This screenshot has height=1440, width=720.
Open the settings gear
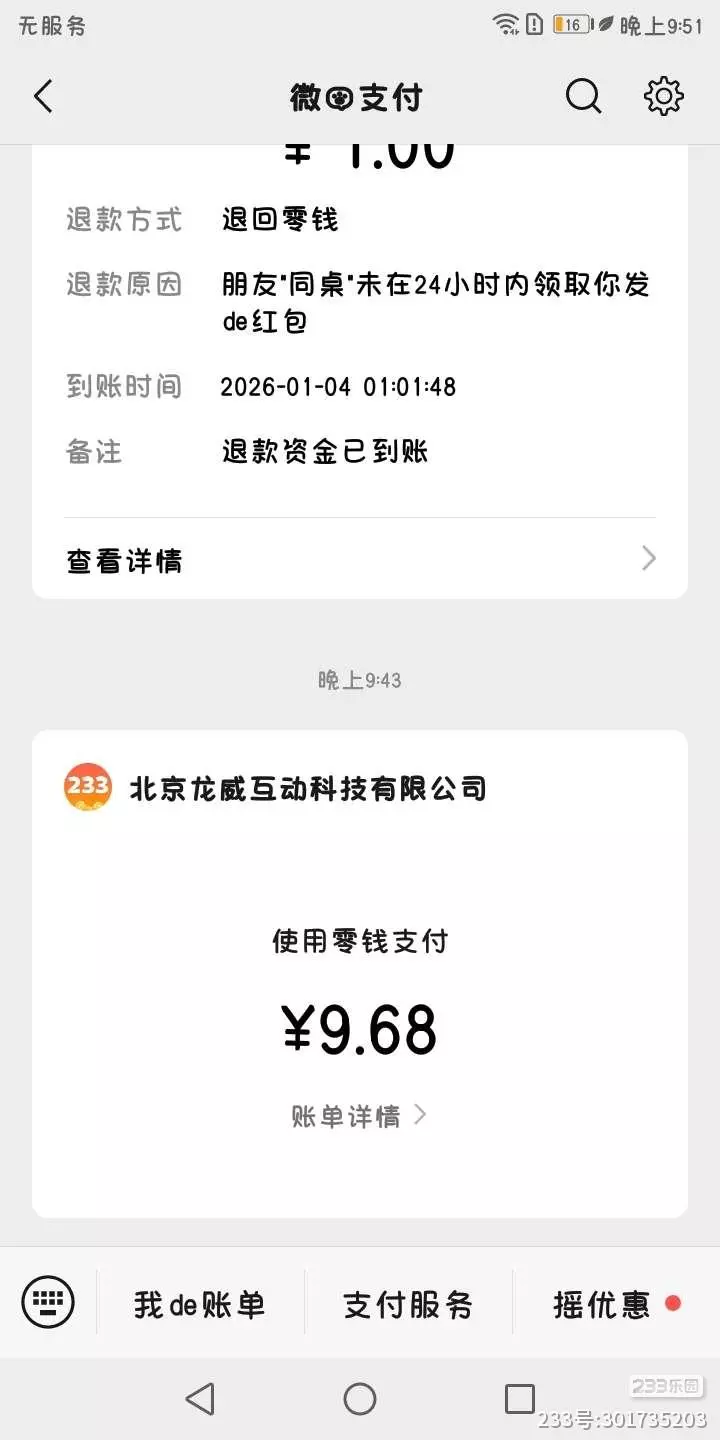663,97
